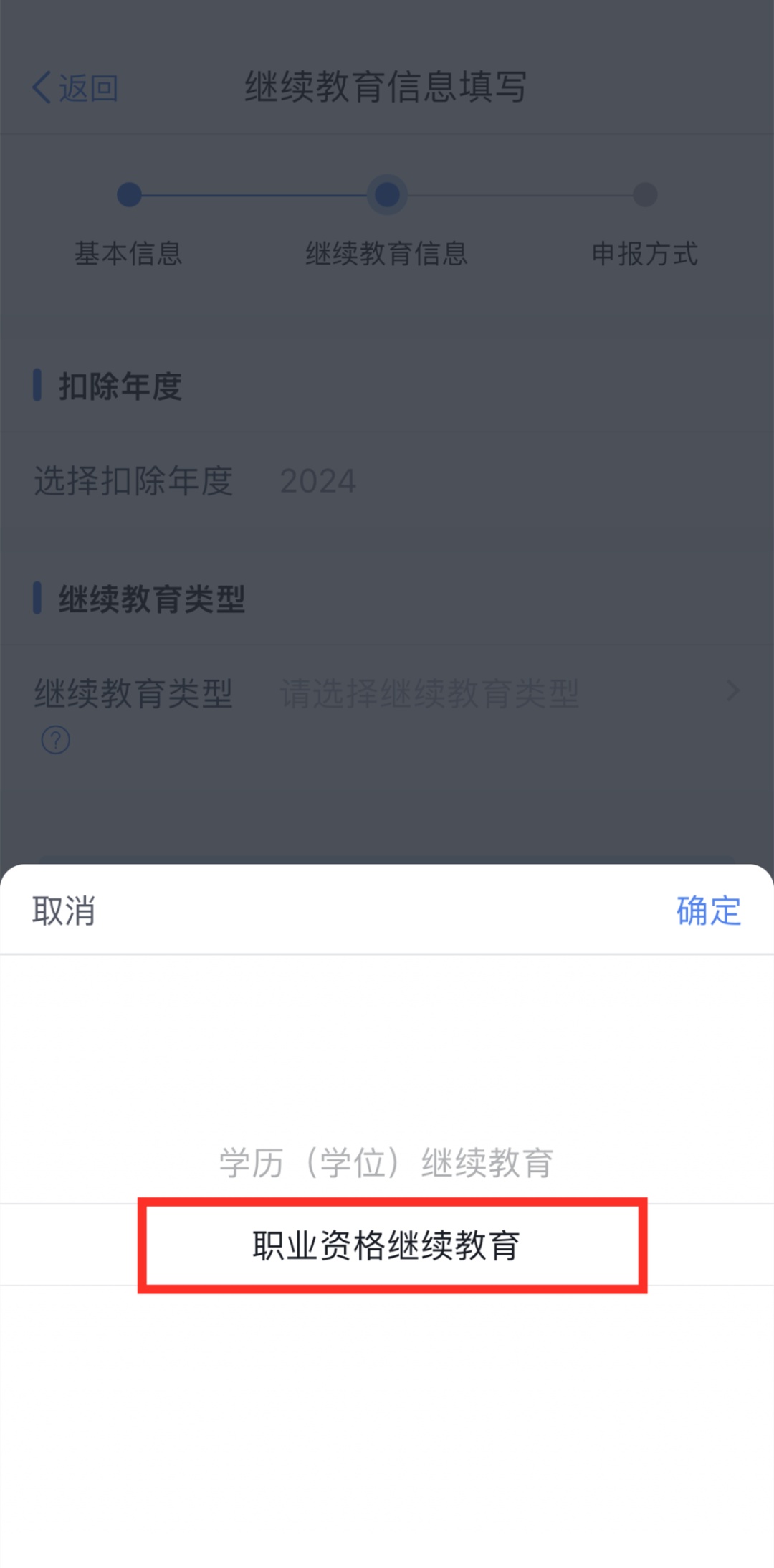The height and width of the screenshot is (1568, 774).
Task: Select 学历（学位）继续教育 option
Action: click(x=386, y=1162)
